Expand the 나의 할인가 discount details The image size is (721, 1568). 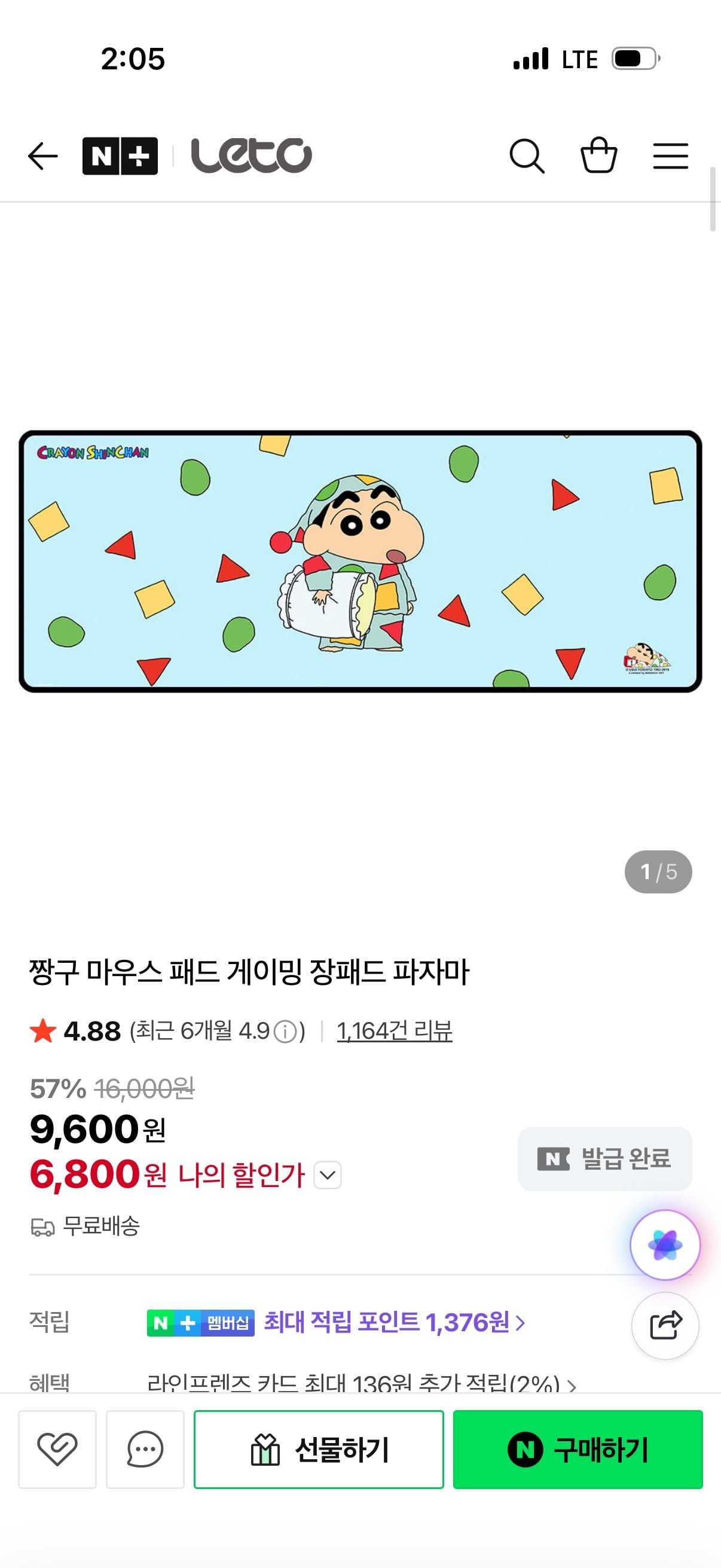328,1175
